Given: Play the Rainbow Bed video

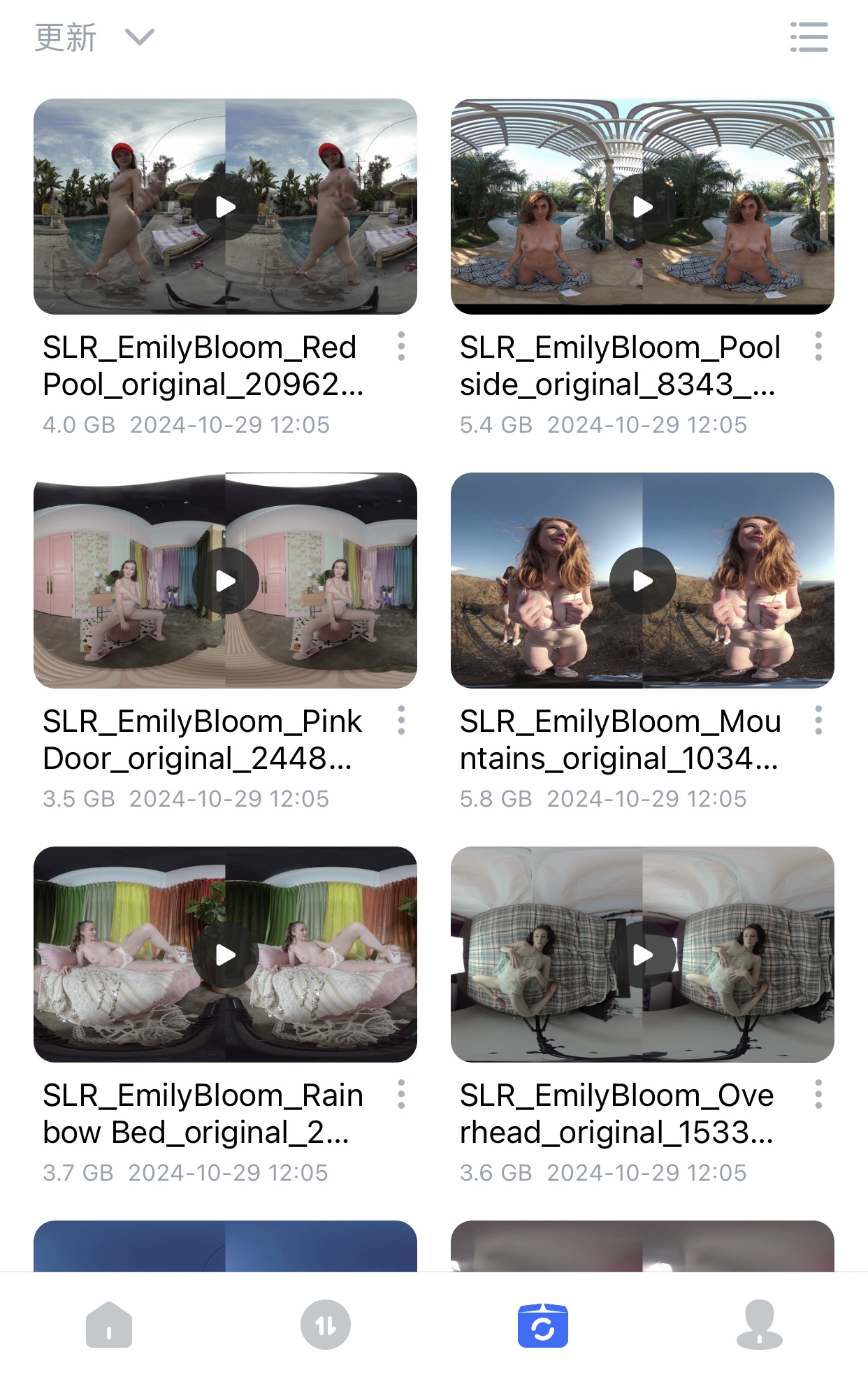Looking at the screenshot, I should 225,955.
